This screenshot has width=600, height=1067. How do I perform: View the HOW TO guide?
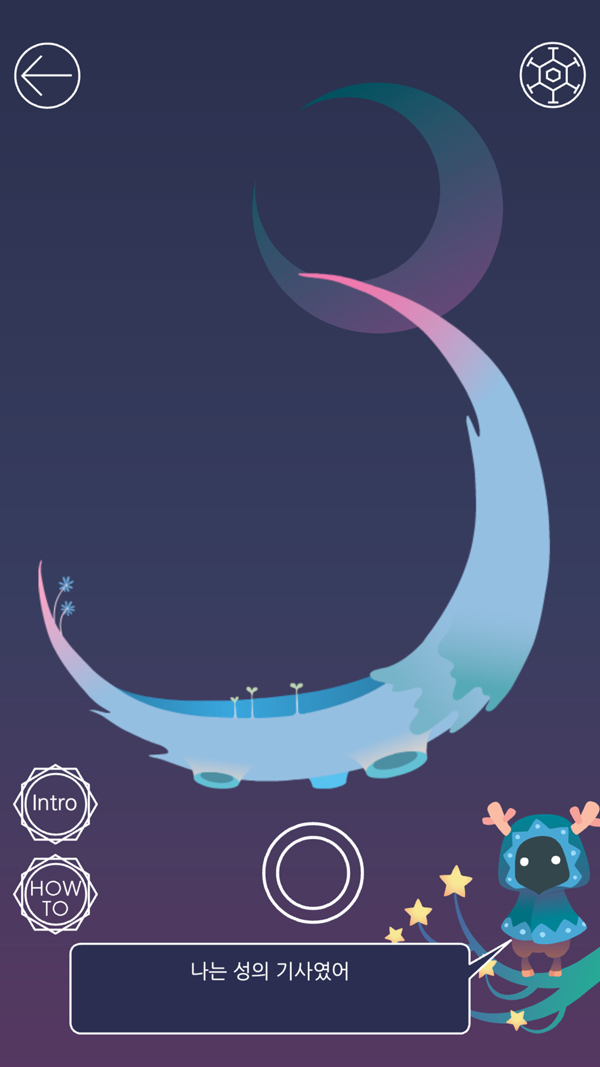tap(55, 894)
